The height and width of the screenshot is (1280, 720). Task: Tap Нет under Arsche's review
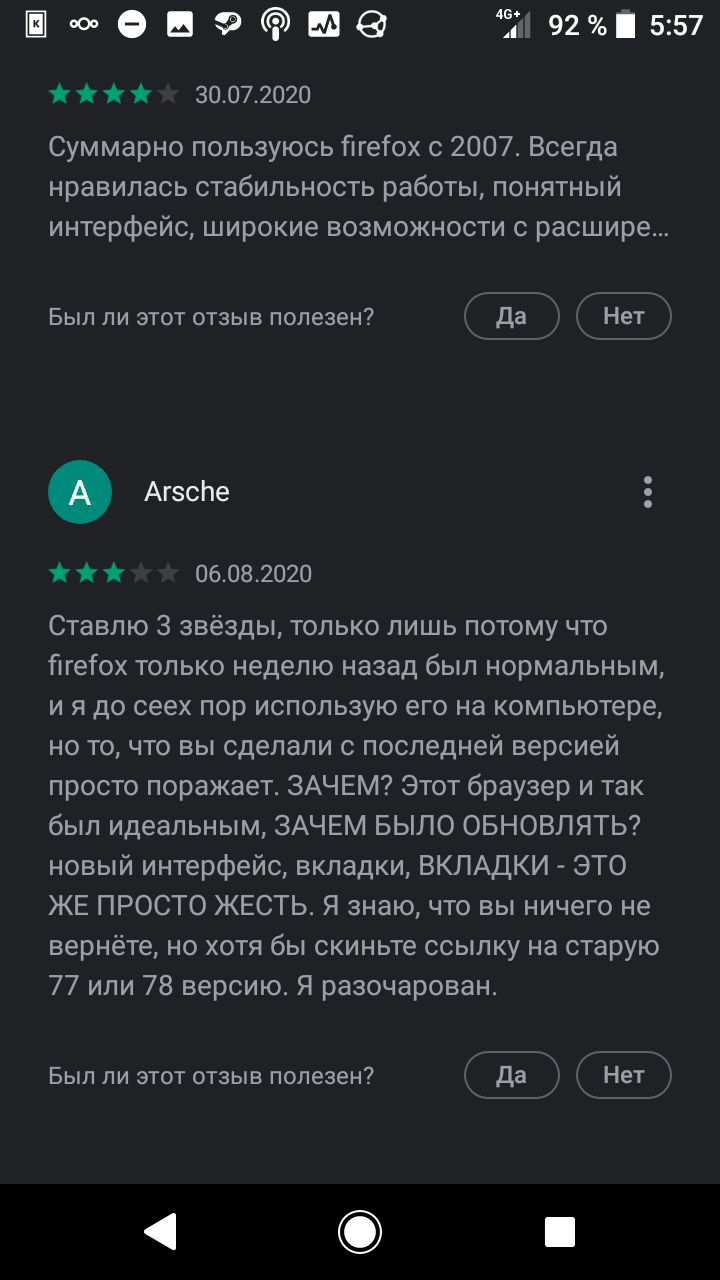tap(623, 1075)
